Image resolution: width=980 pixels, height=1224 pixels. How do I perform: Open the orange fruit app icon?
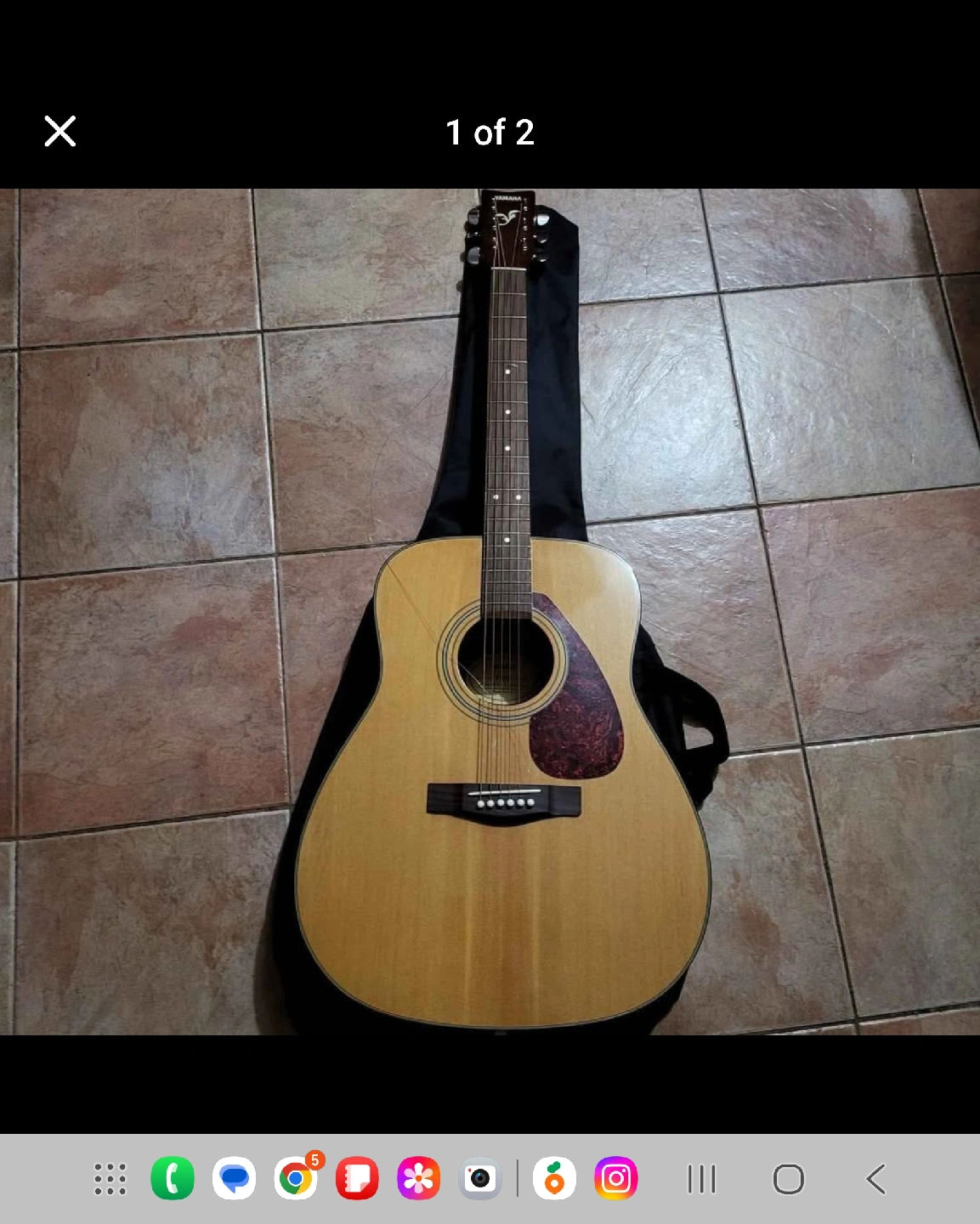(554, 1179)
